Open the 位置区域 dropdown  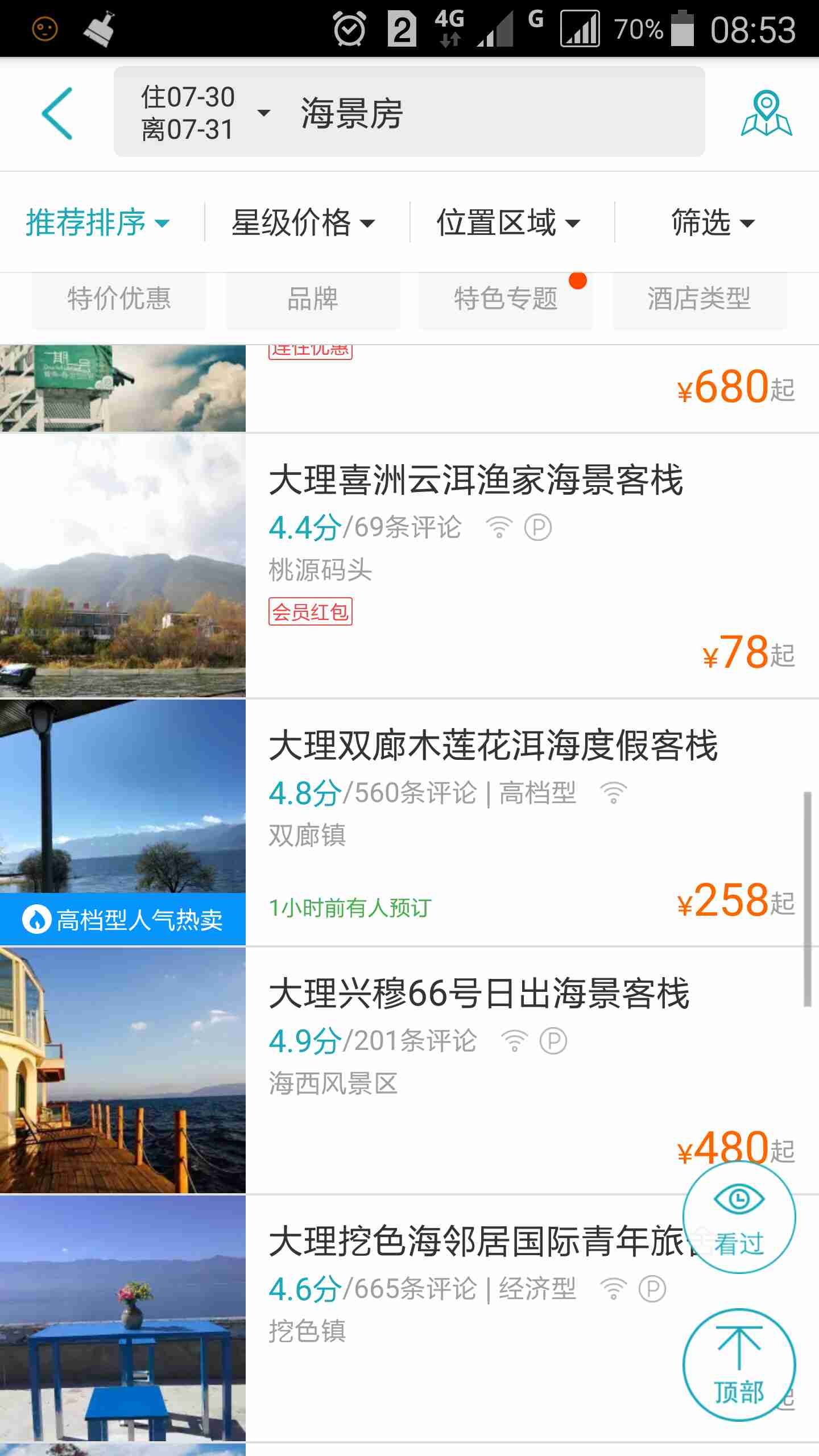tap(508, 222)
